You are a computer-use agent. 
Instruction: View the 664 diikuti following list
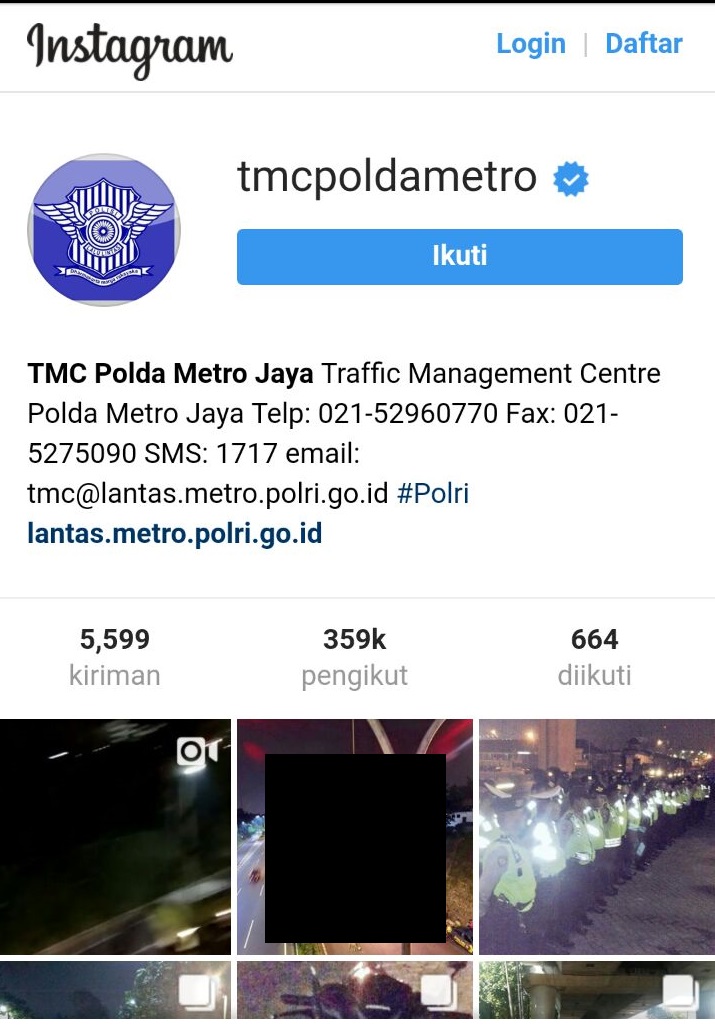(x=594, y=657)
